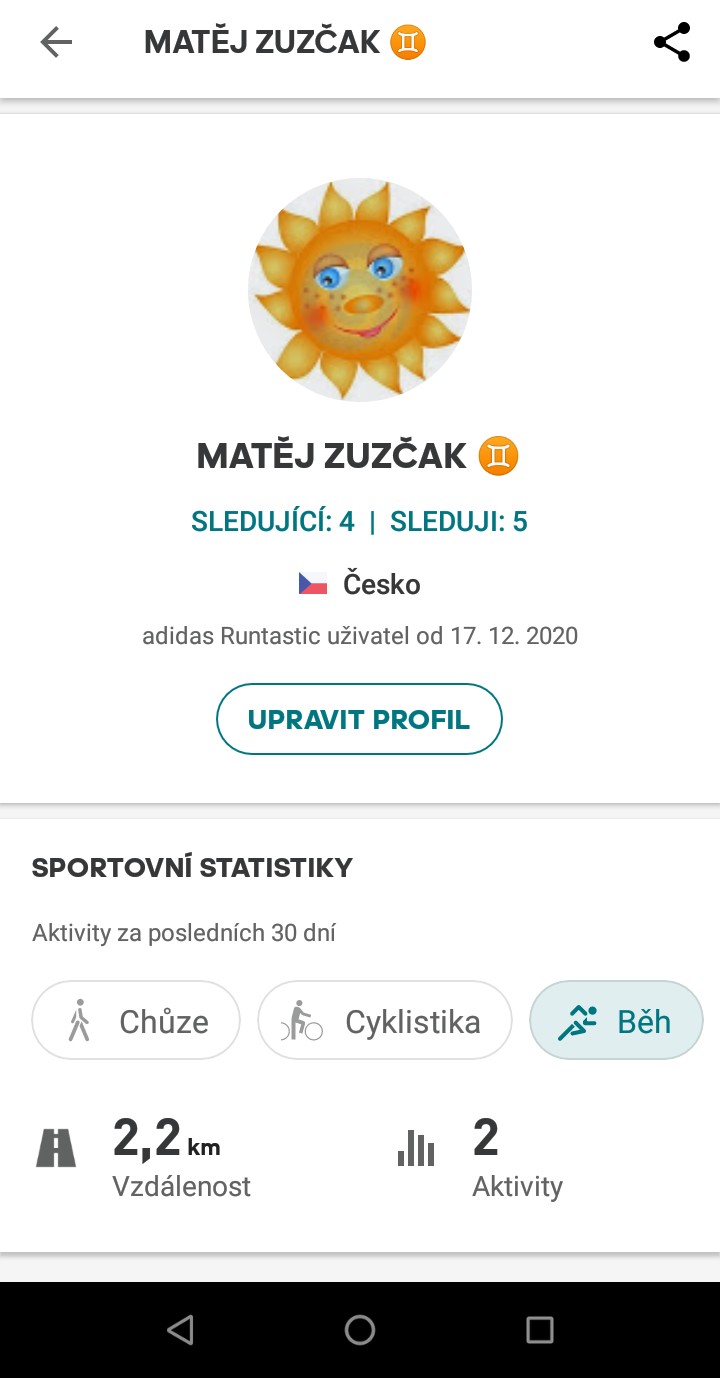
Task: Select the Chůze activity chip
Action: 136,1021
